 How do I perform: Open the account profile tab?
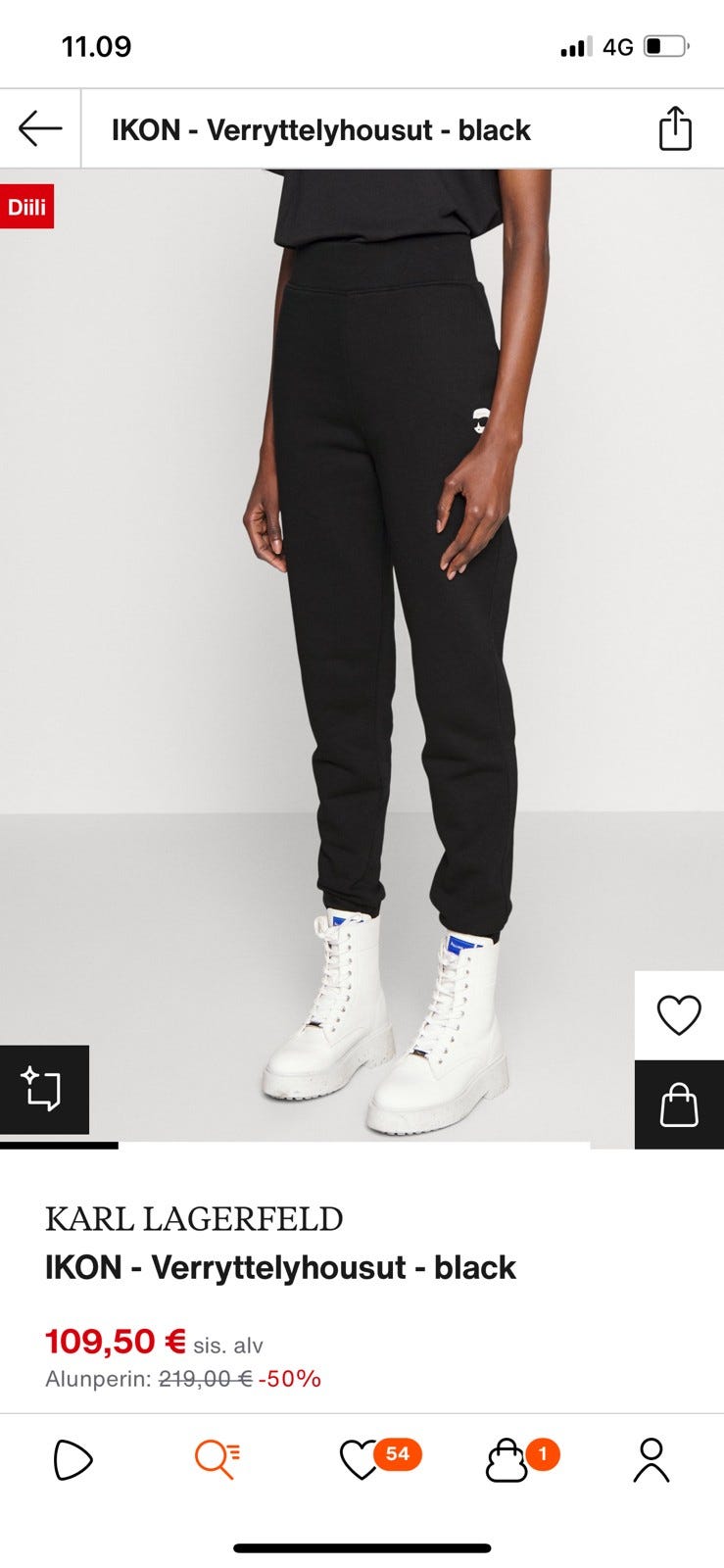652,1460
